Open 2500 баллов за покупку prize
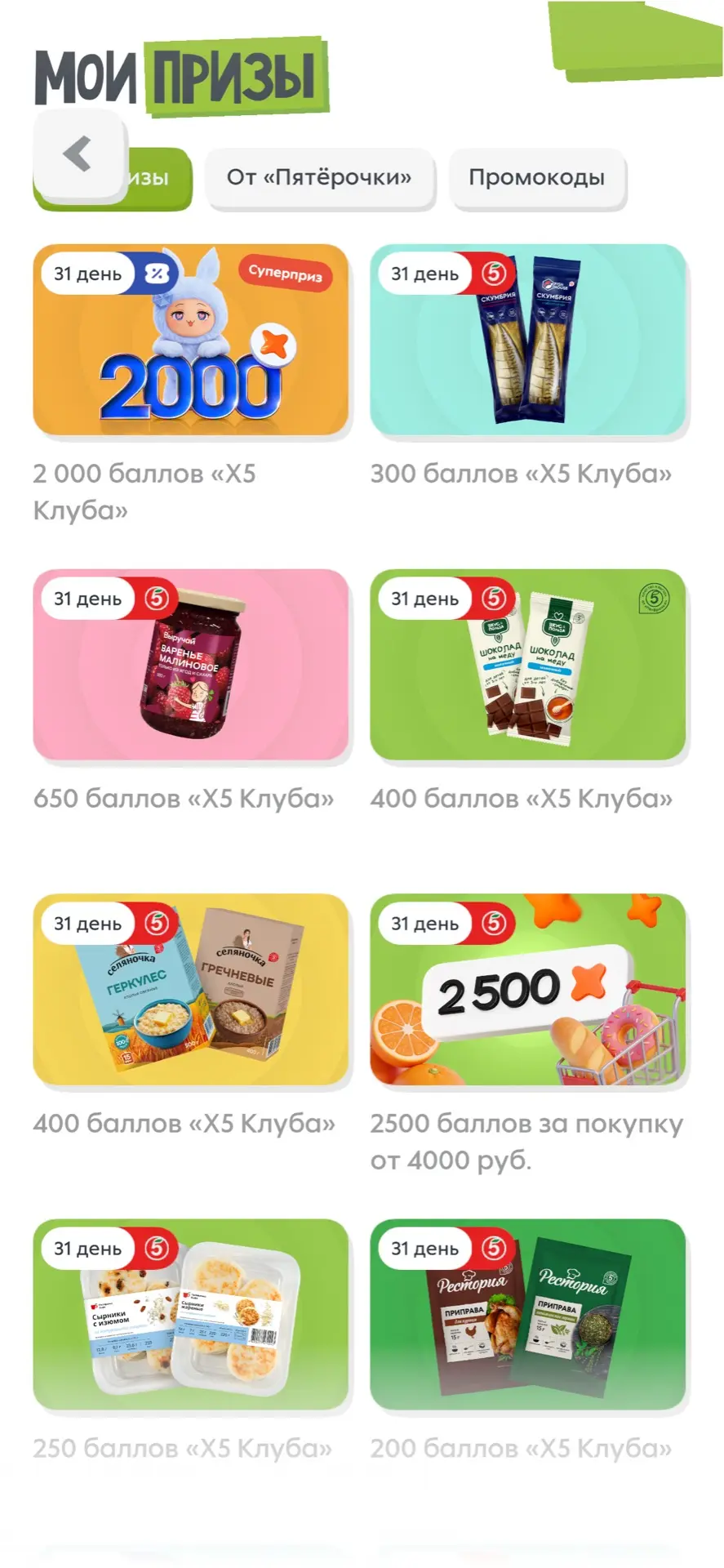 click(528, 990)
